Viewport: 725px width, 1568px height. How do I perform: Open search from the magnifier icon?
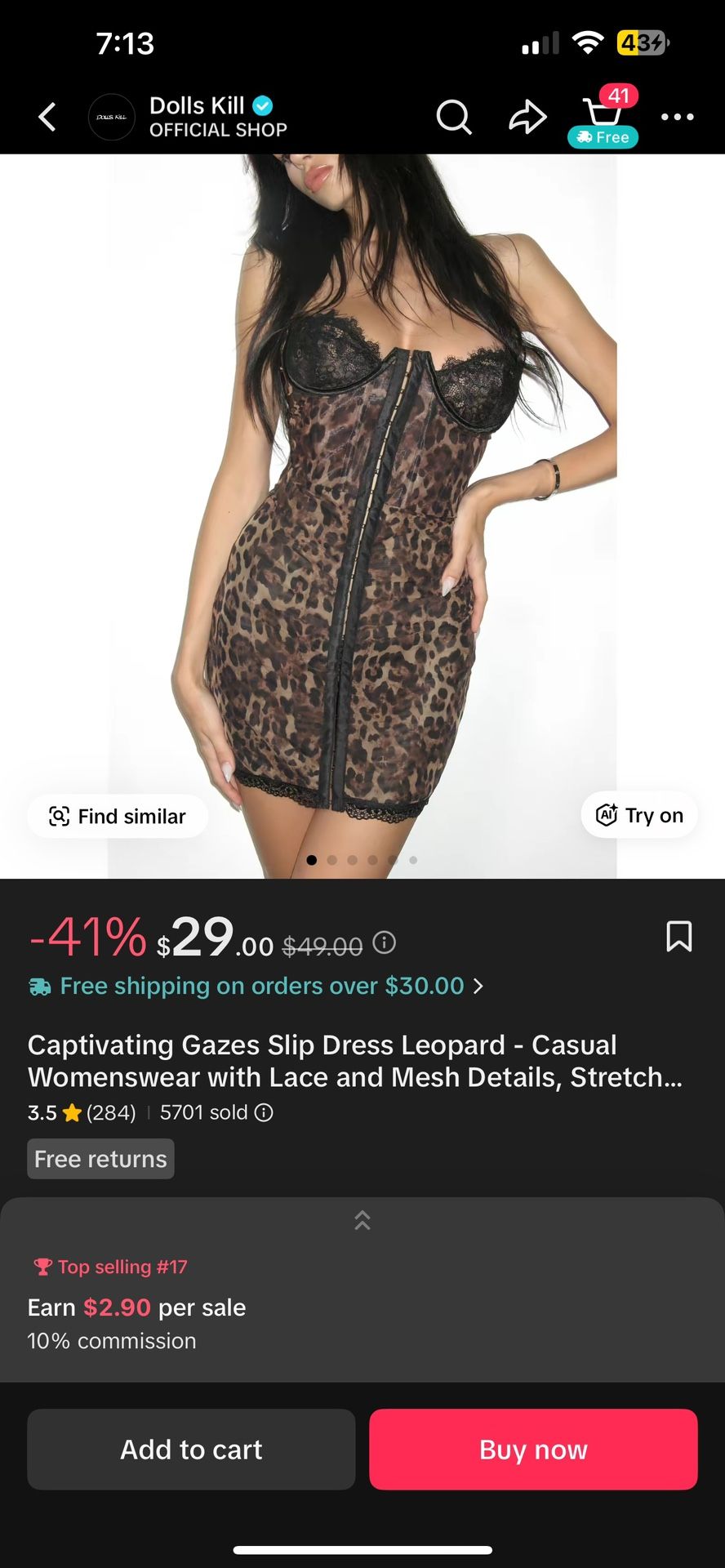pos(454,117)
